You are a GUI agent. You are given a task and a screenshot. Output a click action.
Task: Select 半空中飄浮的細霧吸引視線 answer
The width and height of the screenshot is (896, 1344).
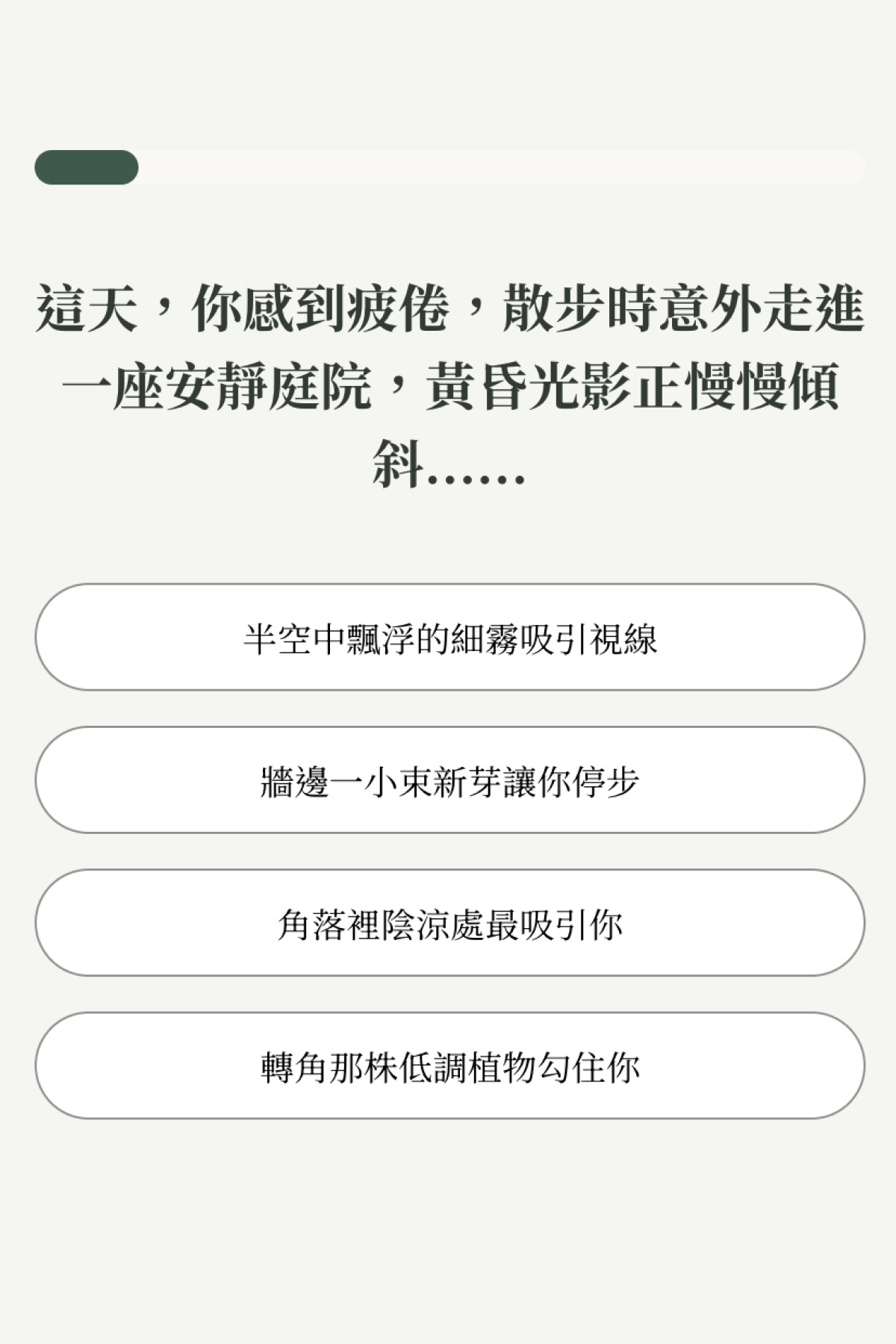449,638
